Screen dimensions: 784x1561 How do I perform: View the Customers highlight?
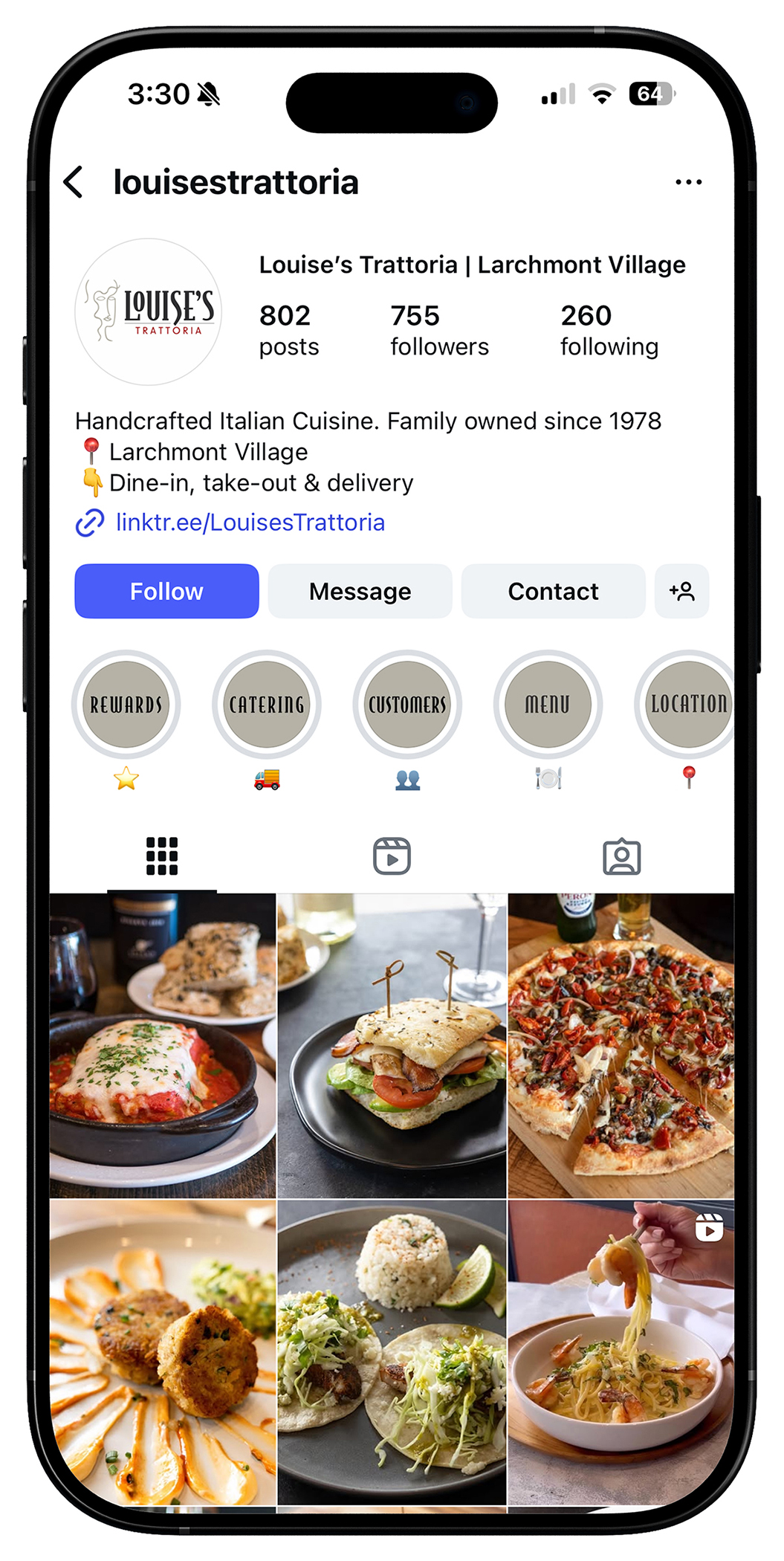click(x=407, y=704)
